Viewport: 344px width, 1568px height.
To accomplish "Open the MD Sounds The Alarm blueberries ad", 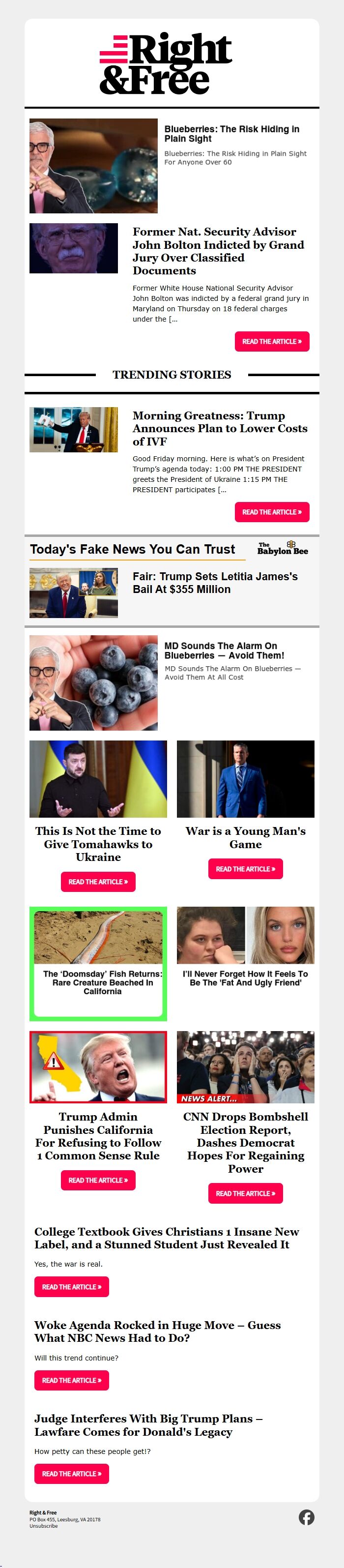I will pos(224,650).
